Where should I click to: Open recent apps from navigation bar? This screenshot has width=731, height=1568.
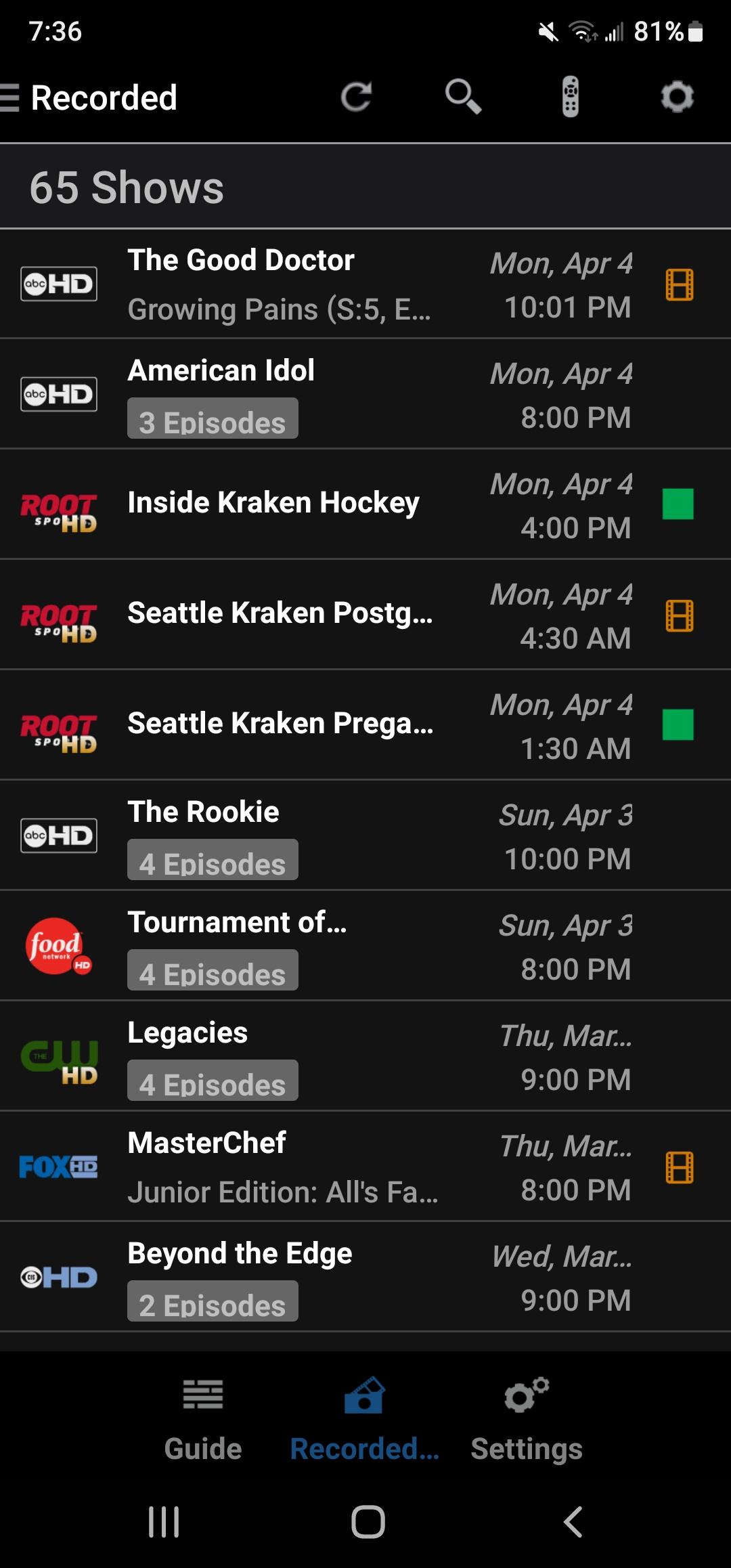coord(164,1522)
